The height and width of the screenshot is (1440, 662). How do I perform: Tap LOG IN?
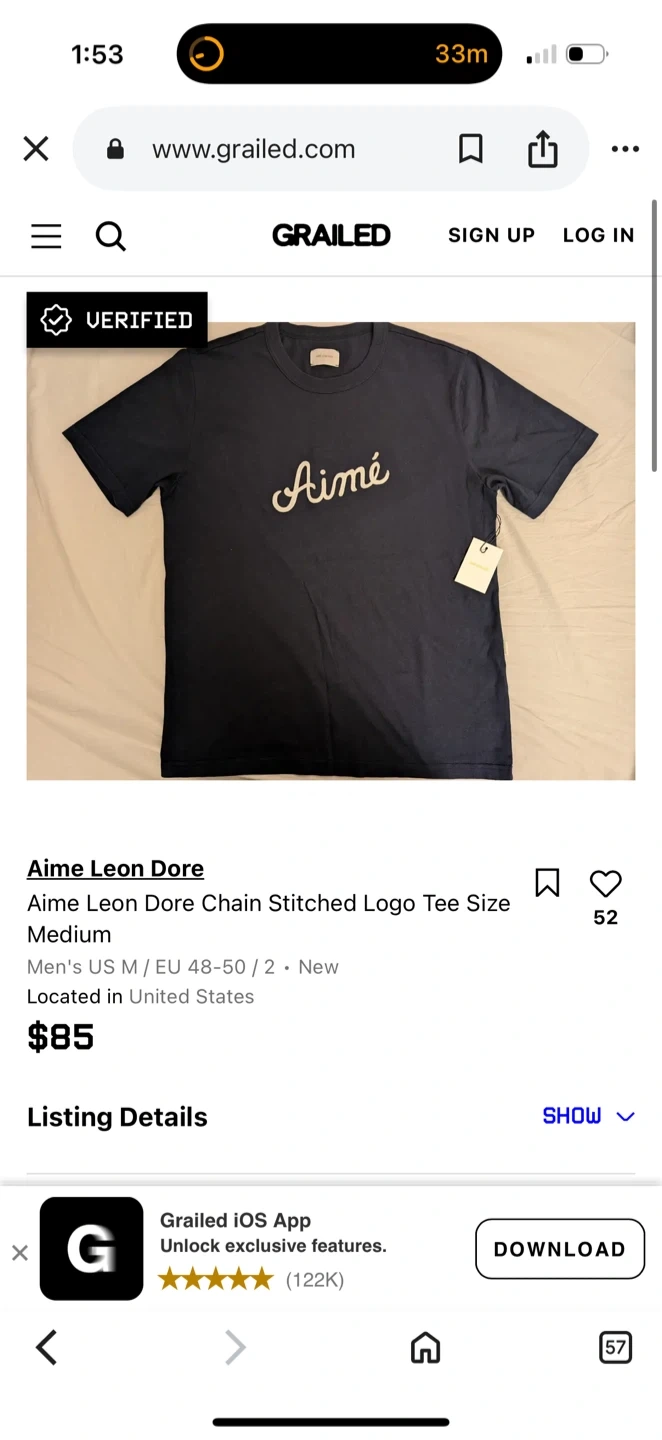pos(598,235)
